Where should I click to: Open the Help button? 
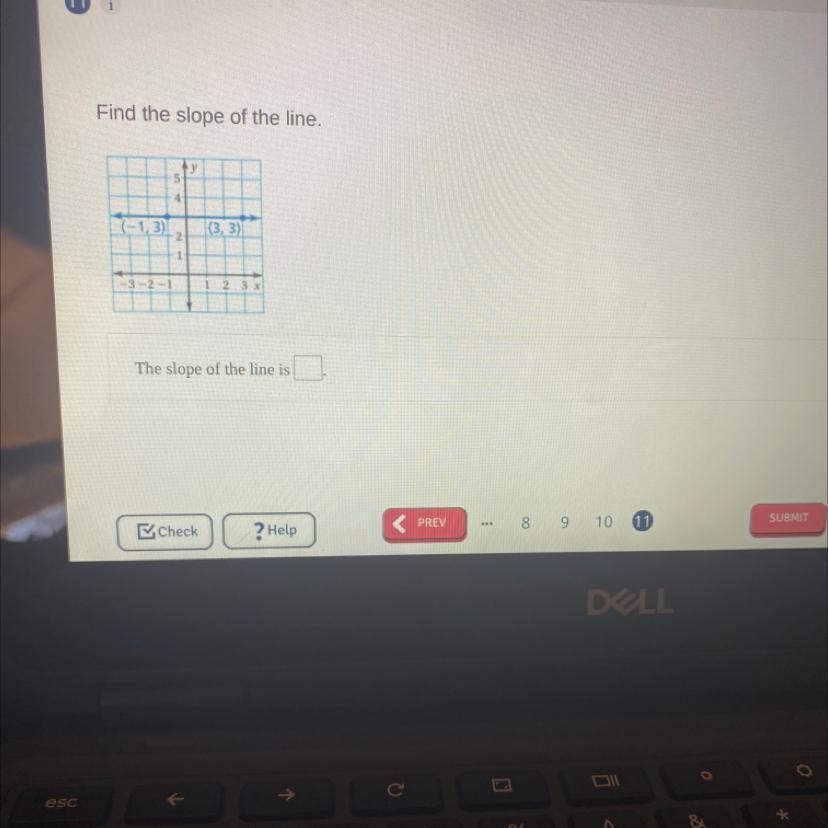click(269, 530)
